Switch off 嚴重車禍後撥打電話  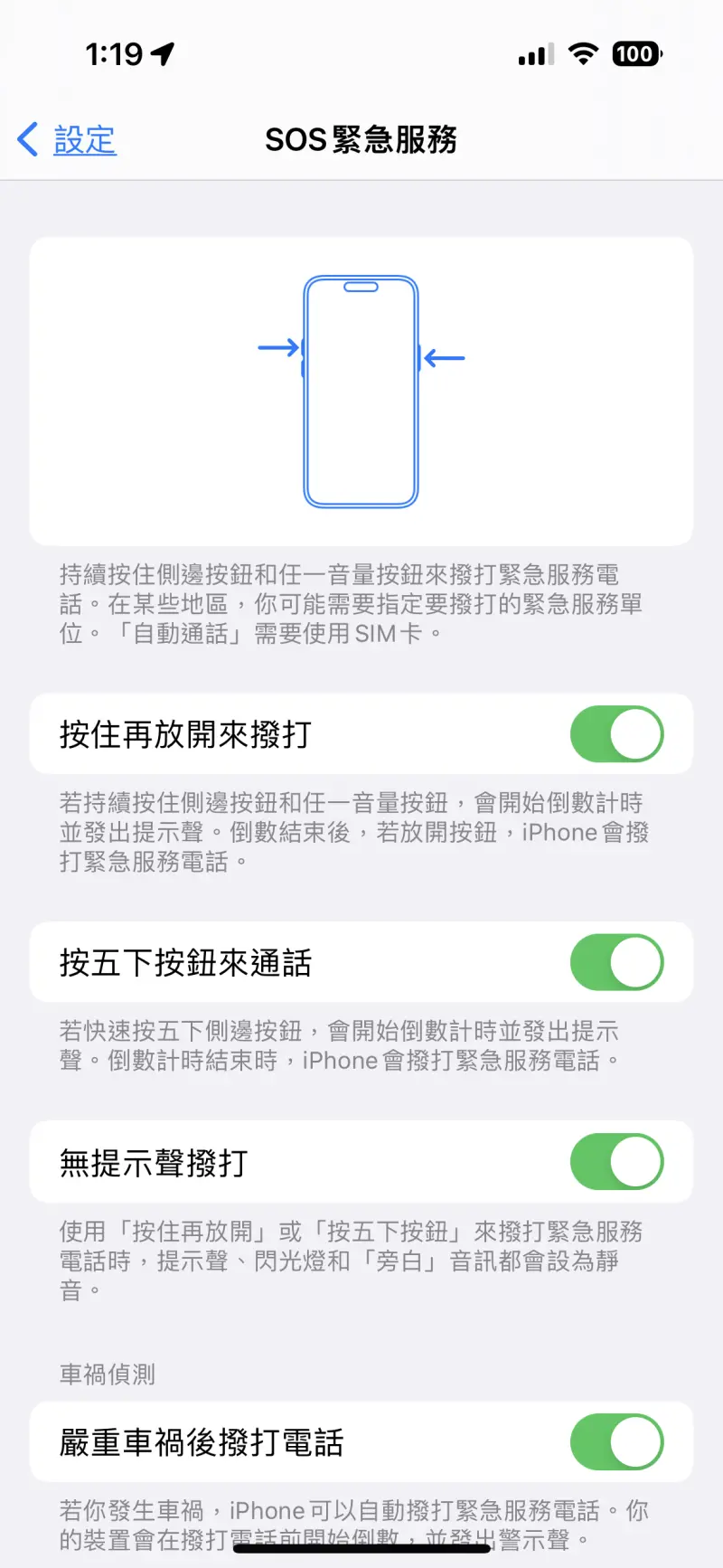pos(617,1441)
